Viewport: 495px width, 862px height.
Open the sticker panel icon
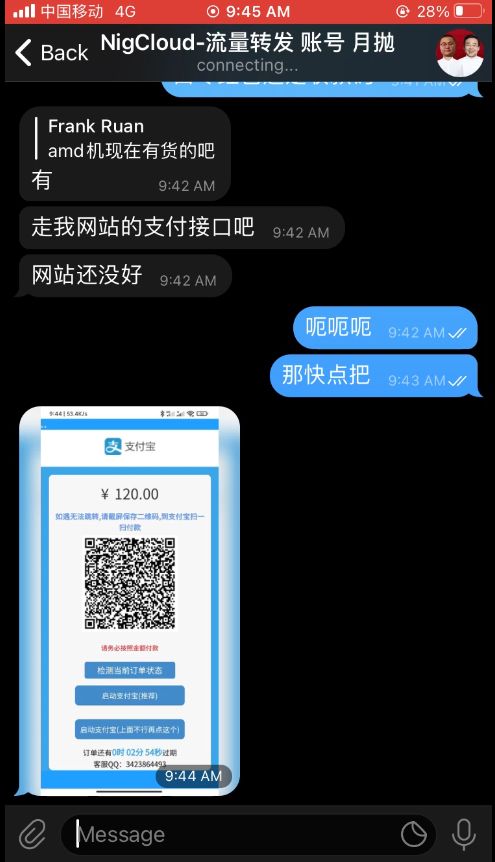(414, 835)
